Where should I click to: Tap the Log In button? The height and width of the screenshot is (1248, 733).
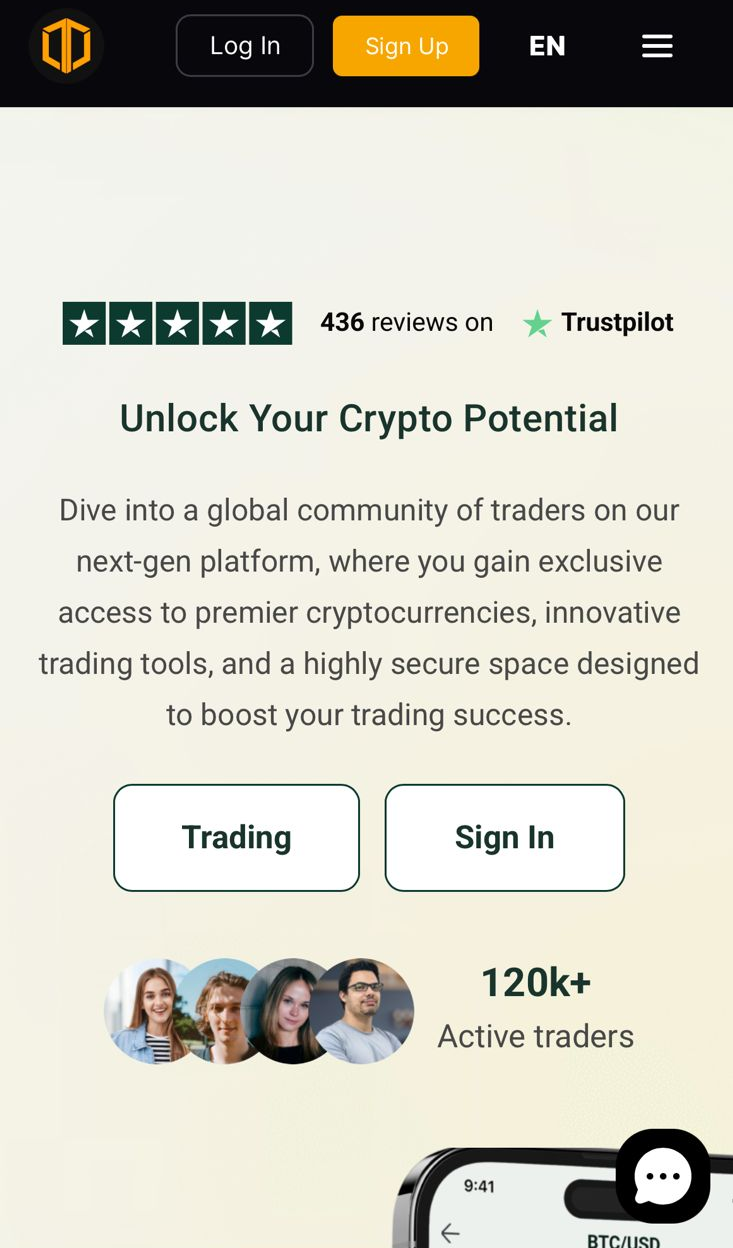pyautogui.click(x=245, y=46)
